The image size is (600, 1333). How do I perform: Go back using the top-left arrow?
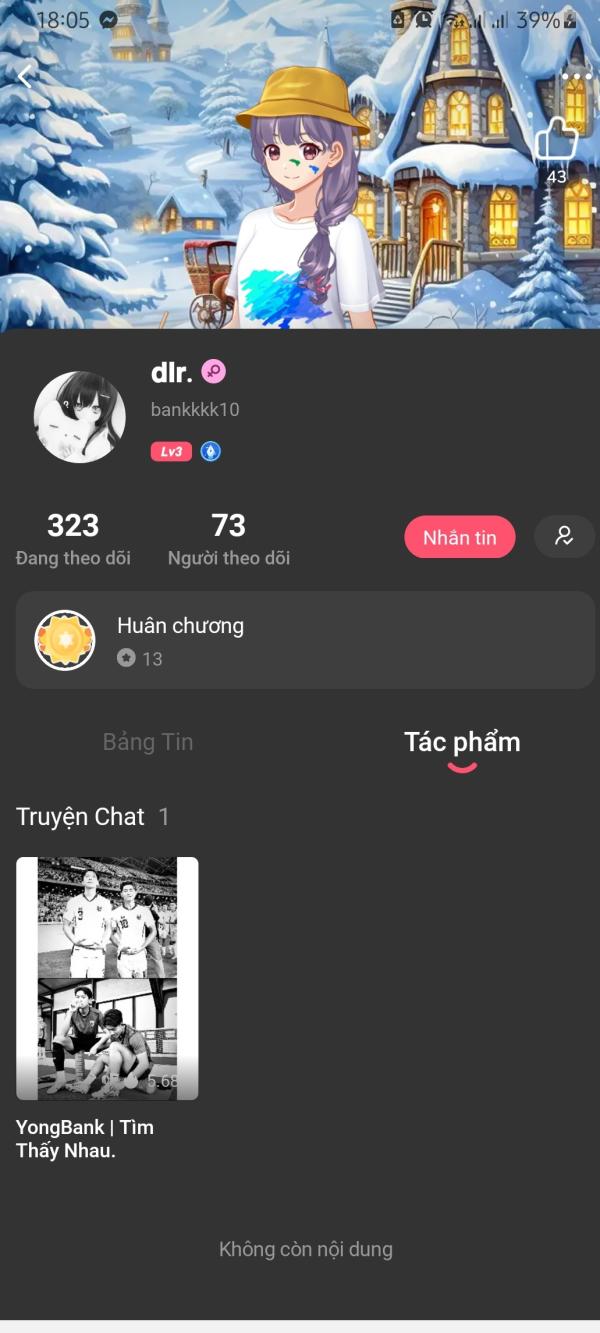click(x=25, y=76)
